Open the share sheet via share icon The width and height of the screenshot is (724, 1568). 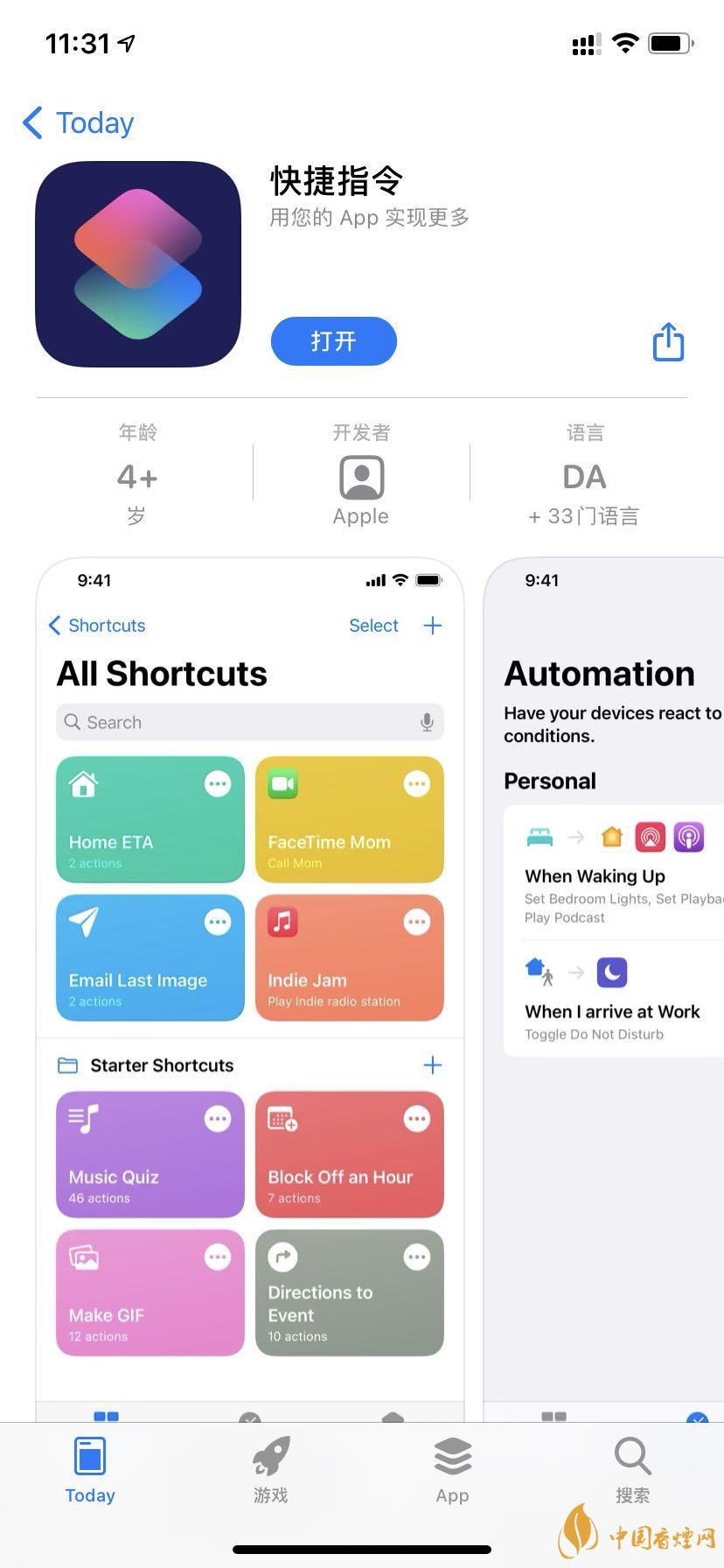(x=667, y=341)
